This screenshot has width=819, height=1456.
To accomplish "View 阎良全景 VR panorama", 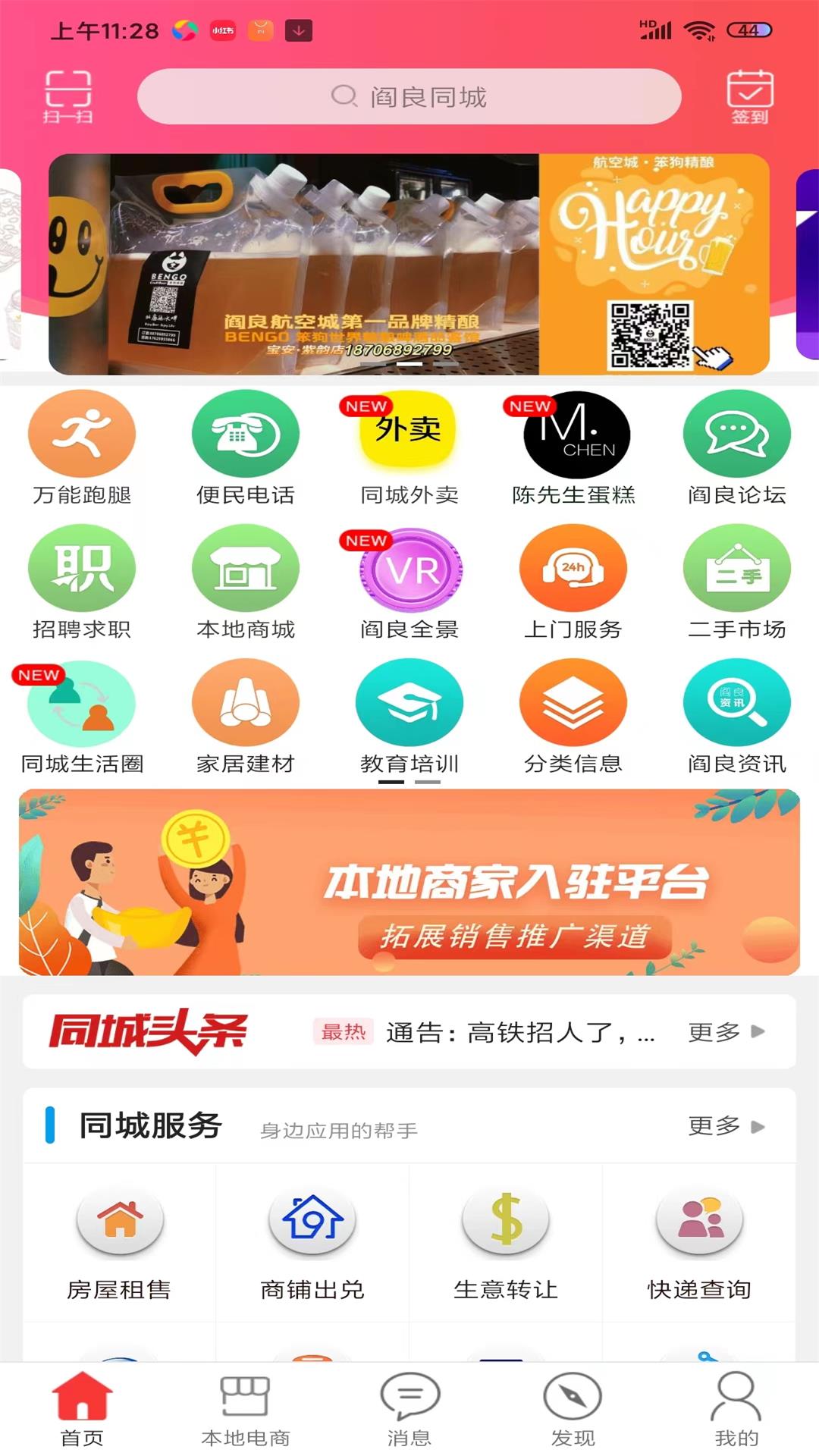I will pos(409,582).
